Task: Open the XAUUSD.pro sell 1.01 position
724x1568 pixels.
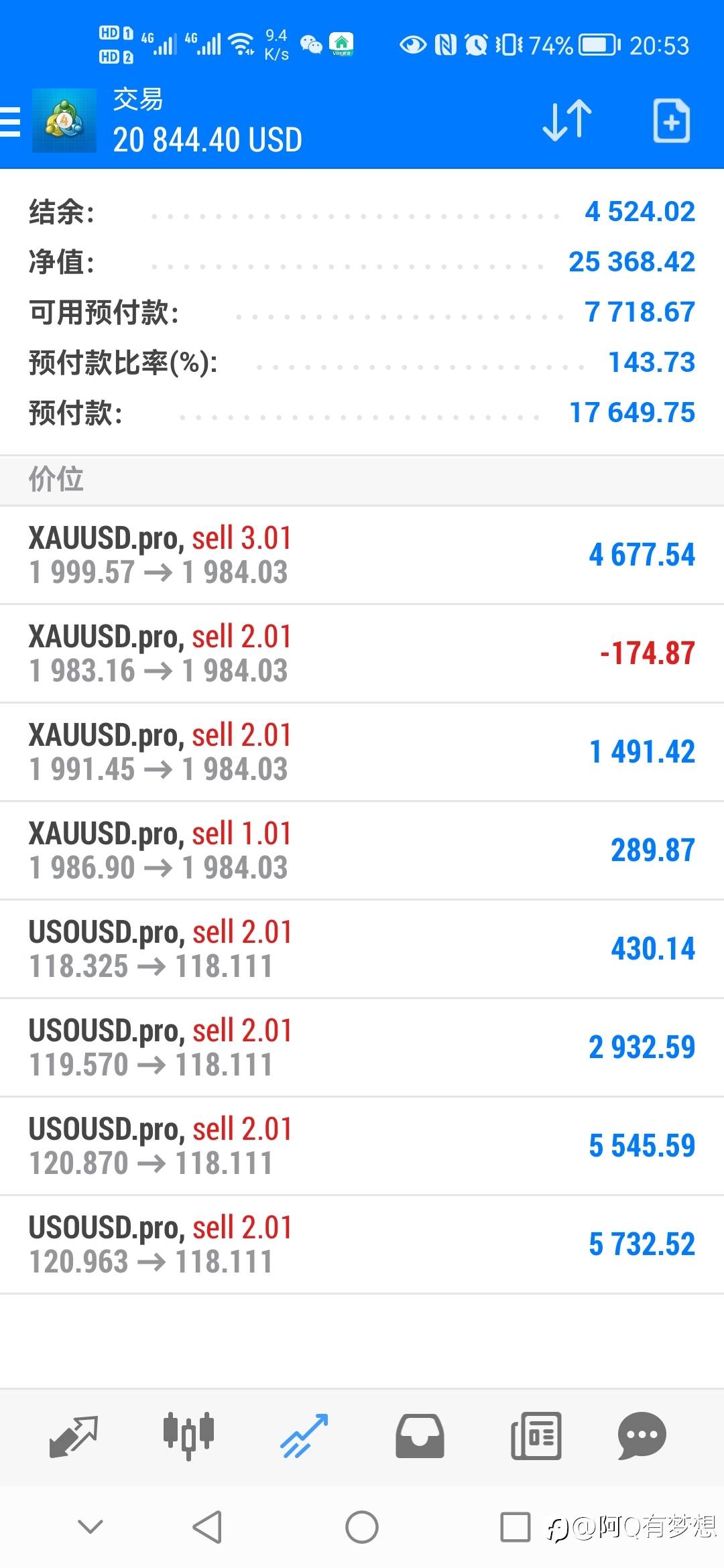Action: click(362, 851)
